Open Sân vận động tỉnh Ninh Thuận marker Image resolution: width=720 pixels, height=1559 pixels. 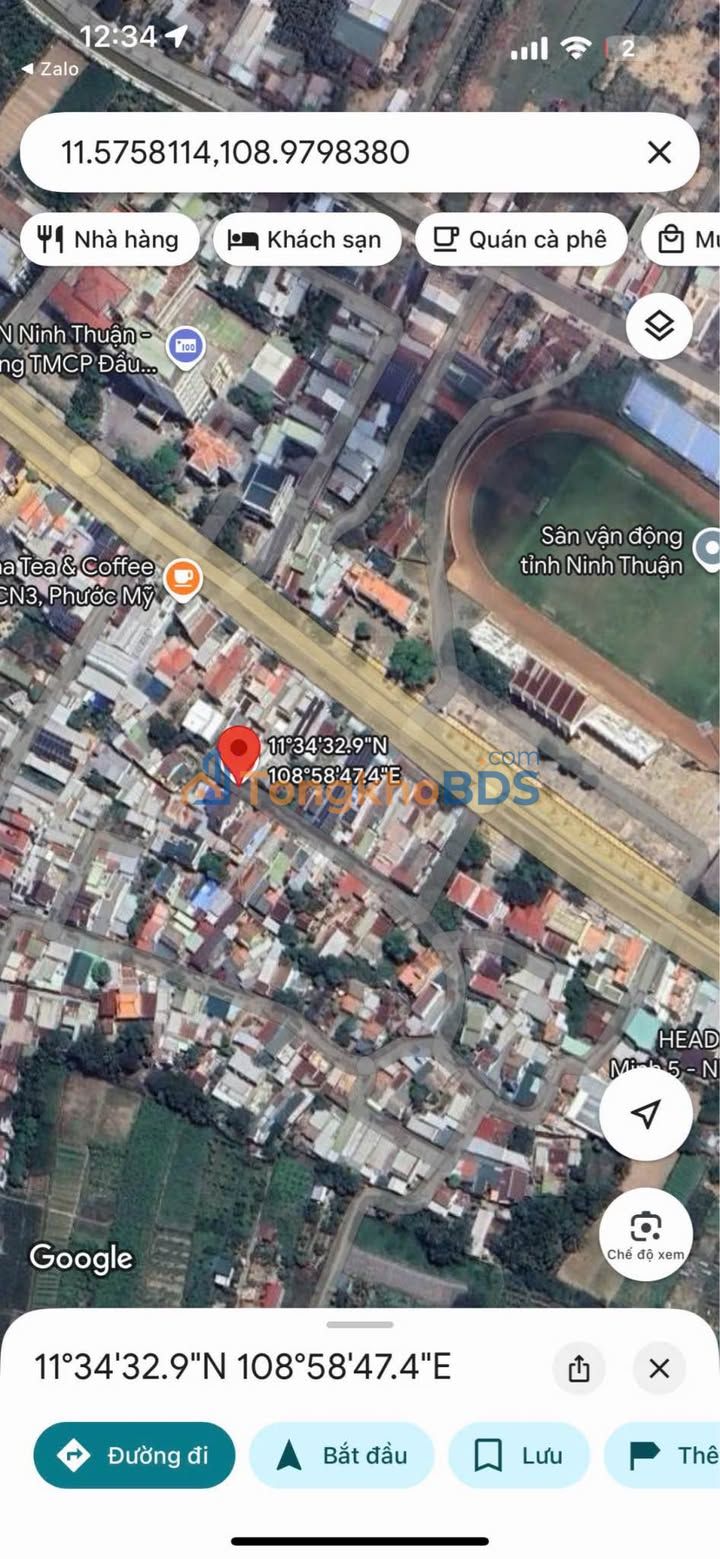coord(709,548)
